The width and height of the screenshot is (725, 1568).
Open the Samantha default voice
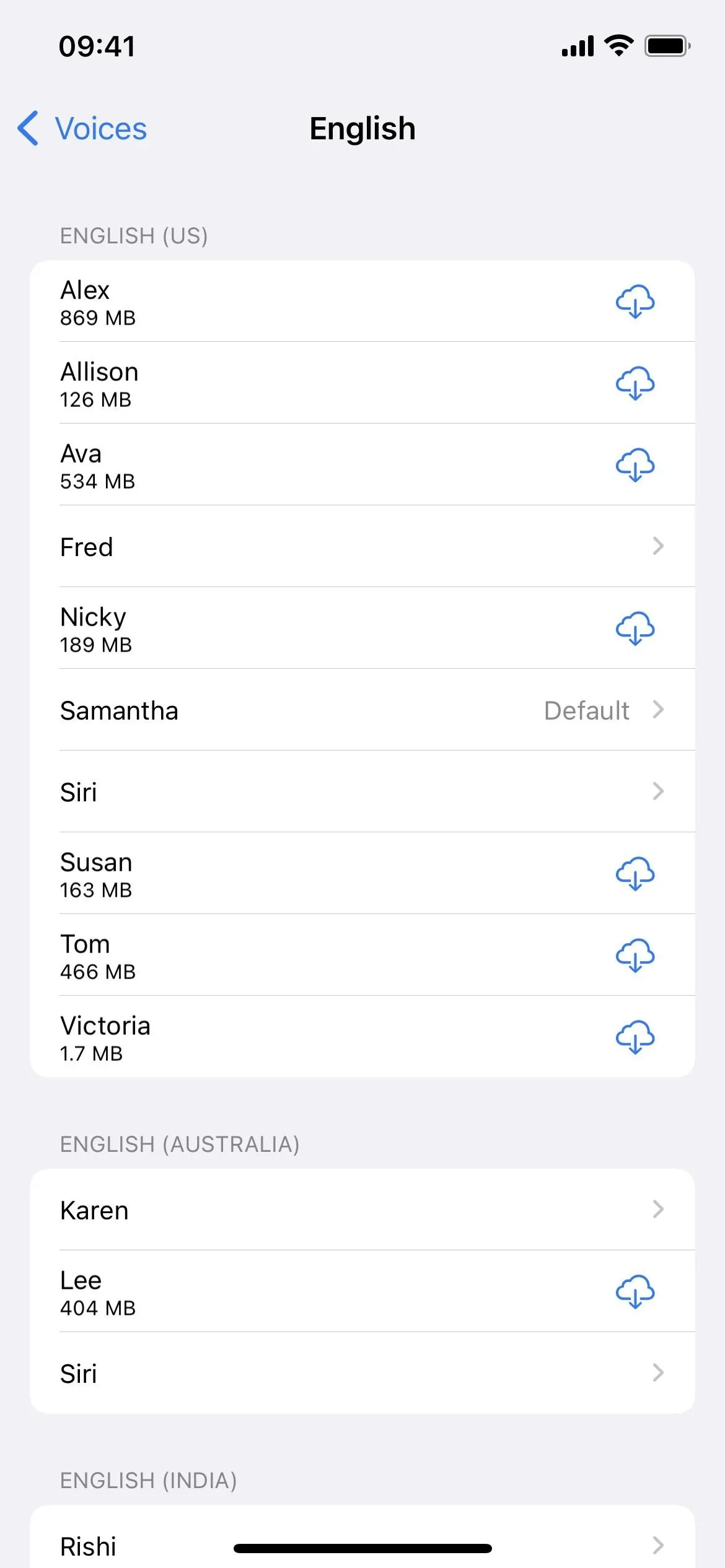362,710
